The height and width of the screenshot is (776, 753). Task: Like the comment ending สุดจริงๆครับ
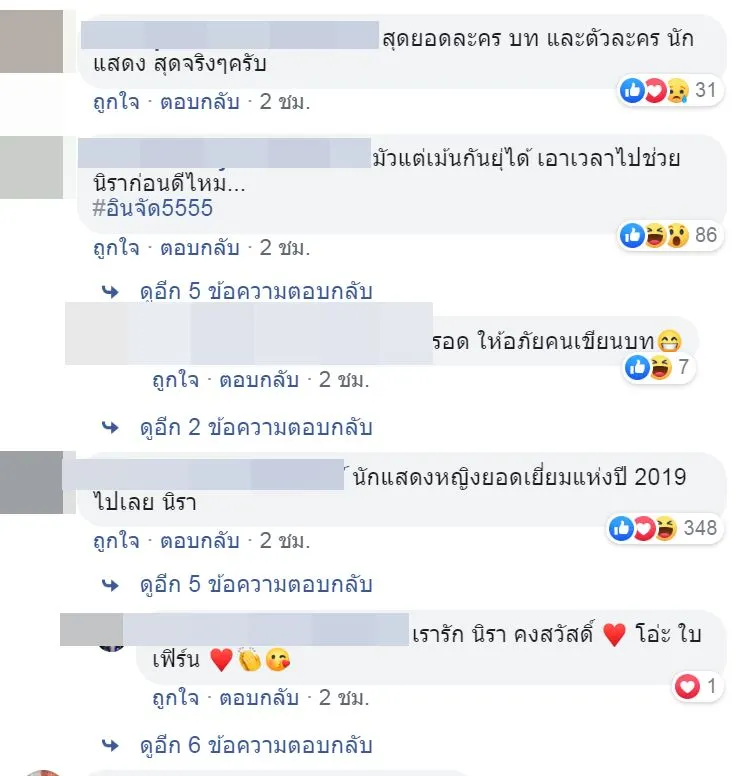[116, 101]
